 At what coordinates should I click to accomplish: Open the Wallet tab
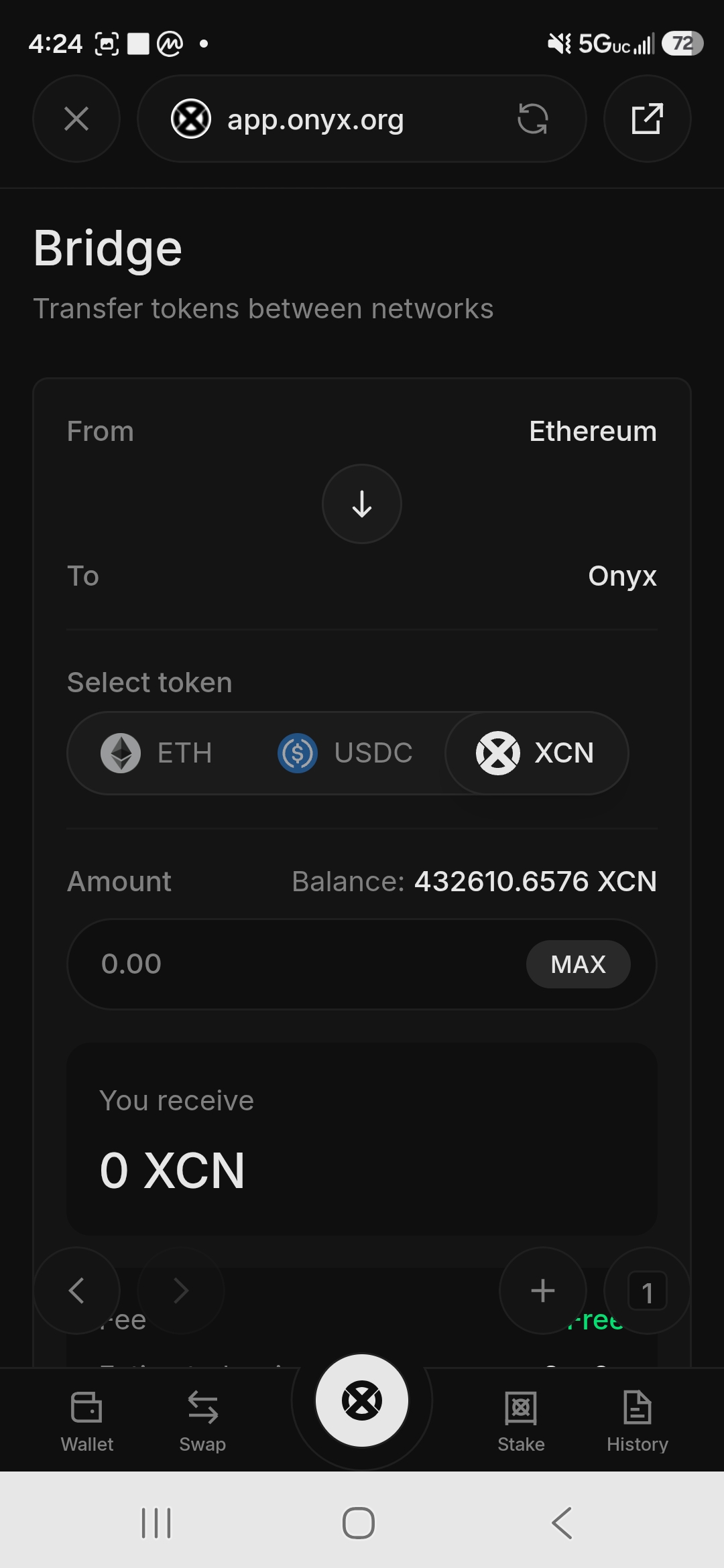[87, 1421]
